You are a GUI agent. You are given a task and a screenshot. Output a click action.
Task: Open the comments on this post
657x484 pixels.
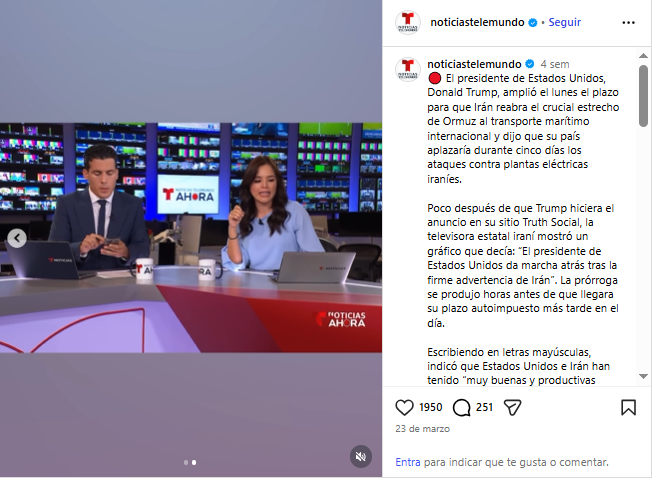coord(462,408)
